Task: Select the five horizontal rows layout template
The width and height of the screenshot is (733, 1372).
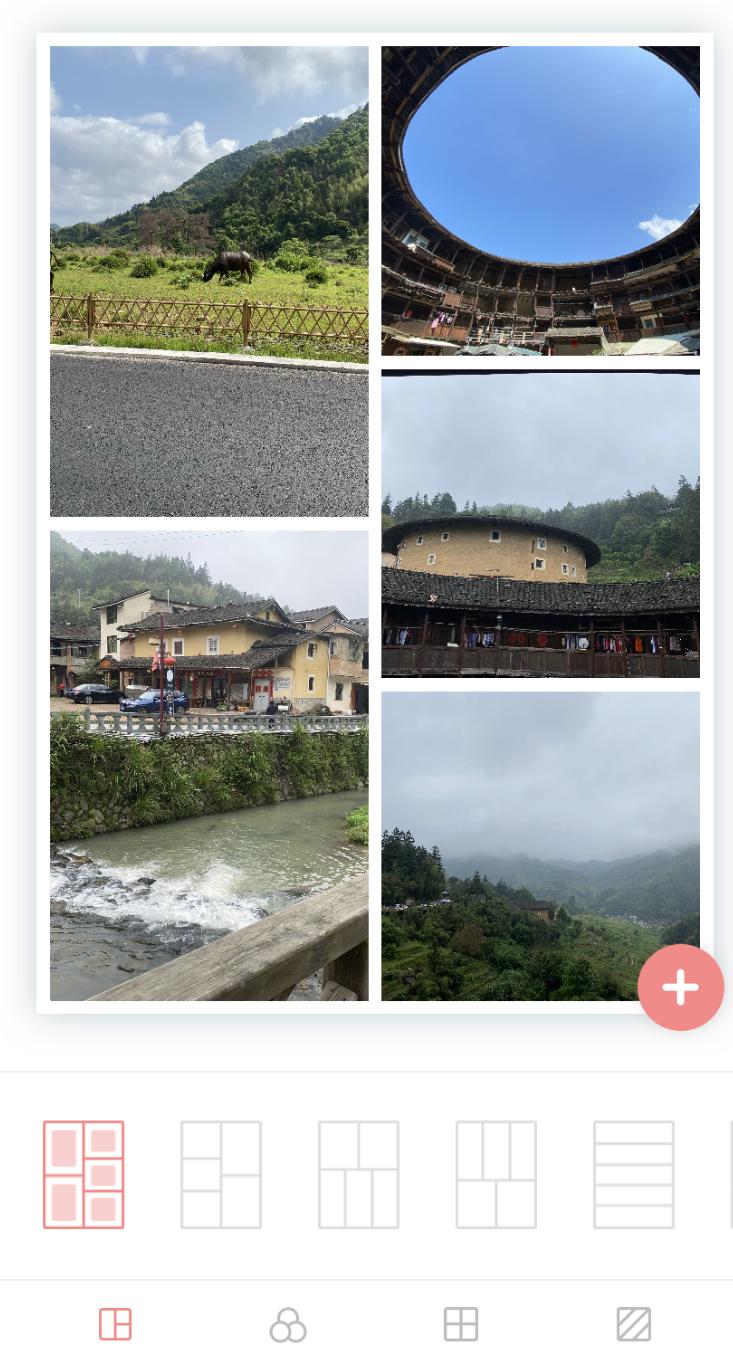Action: (633, 1174)
